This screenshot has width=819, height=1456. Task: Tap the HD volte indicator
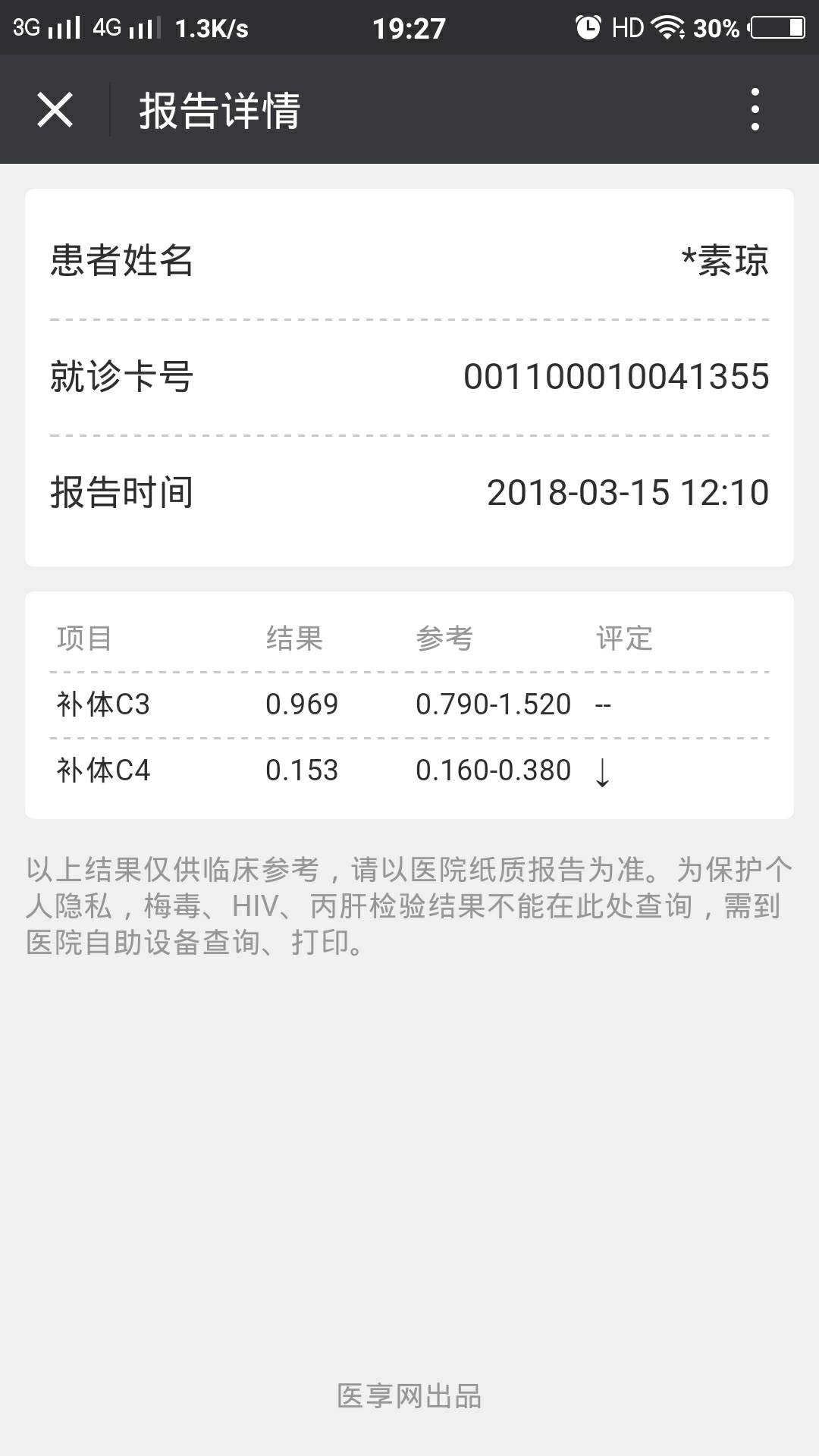click(x=626, y=25)
